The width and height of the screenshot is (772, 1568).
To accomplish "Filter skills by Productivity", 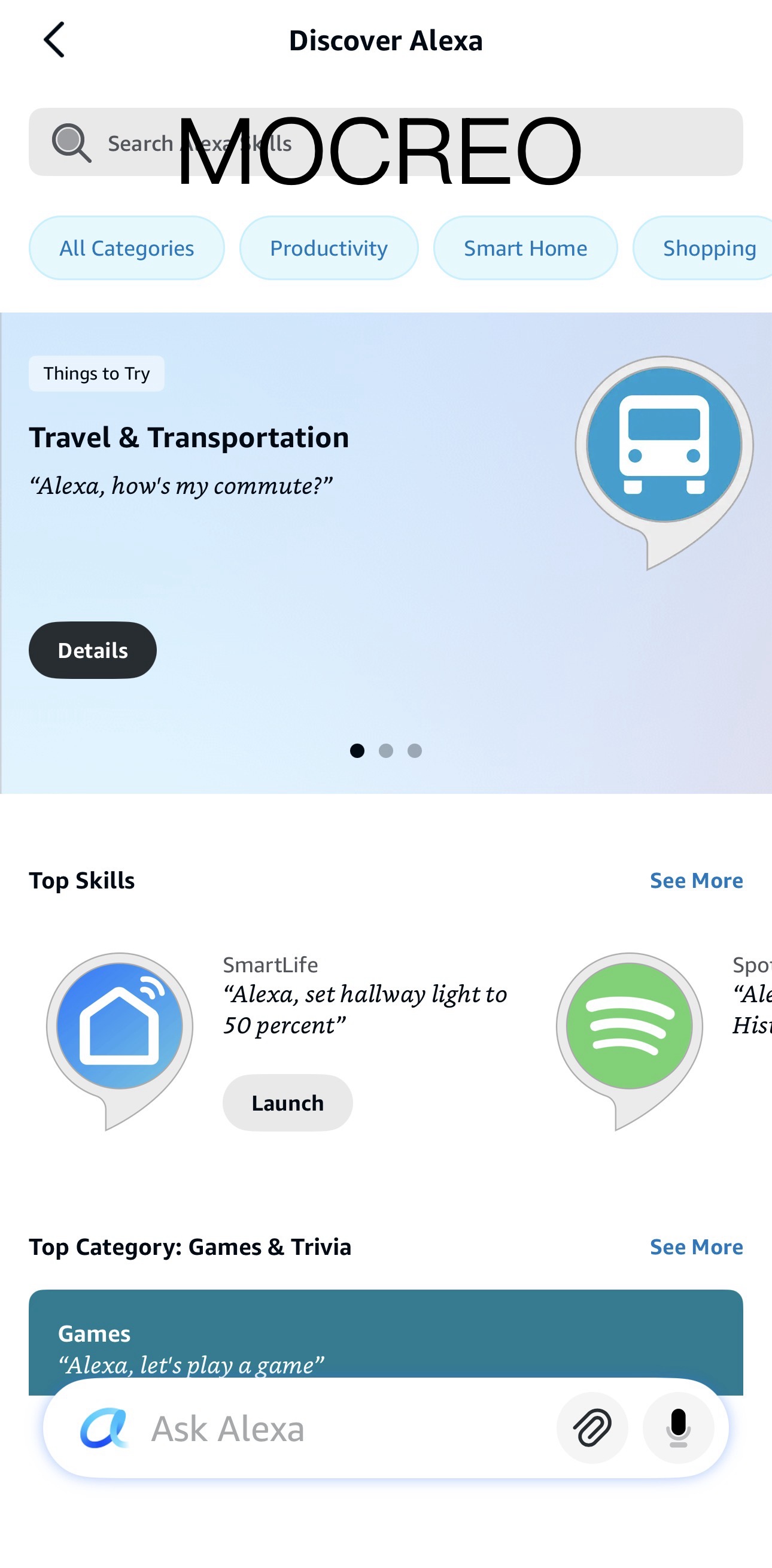I will click(329, 248).
